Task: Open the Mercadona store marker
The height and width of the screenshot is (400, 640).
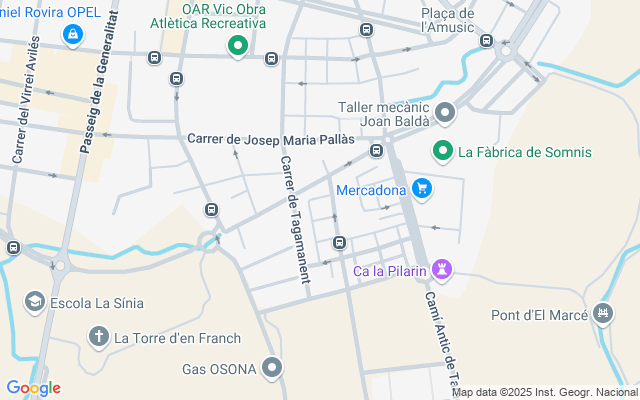Action: tap(422, 188)
